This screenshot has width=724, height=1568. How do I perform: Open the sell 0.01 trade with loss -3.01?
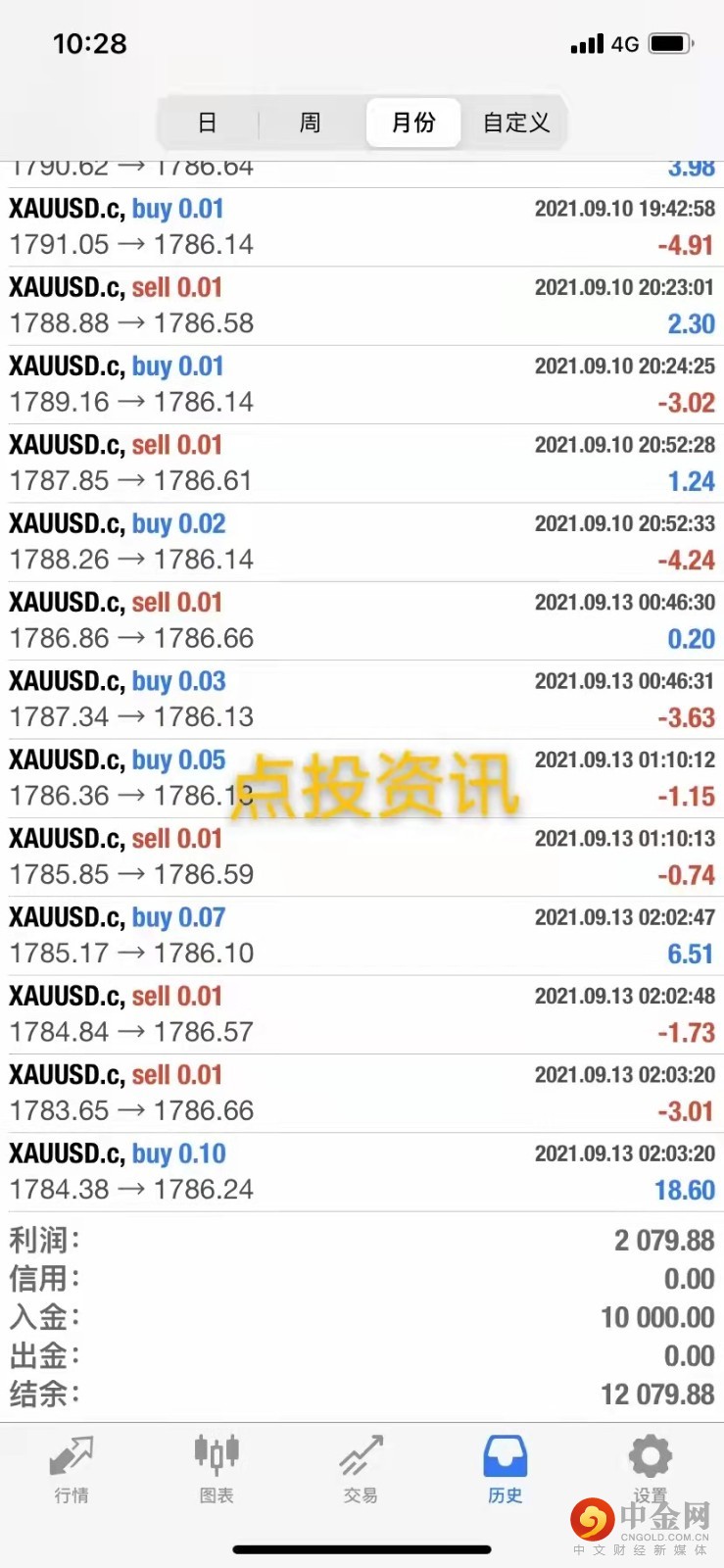(x=362, y=1094)
